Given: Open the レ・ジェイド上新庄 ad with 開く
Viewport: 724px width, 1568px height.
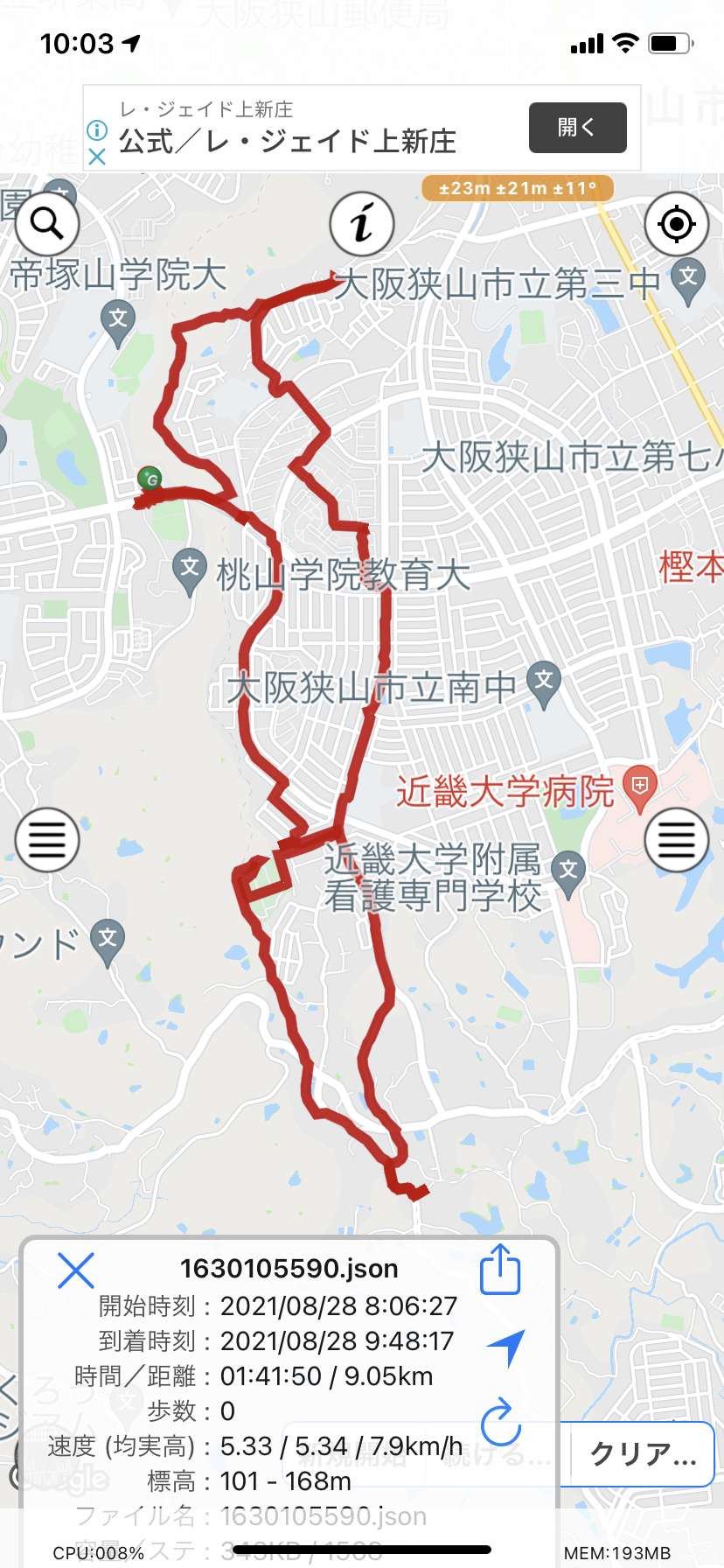Looking at the screenshot, I should point(577,128).
